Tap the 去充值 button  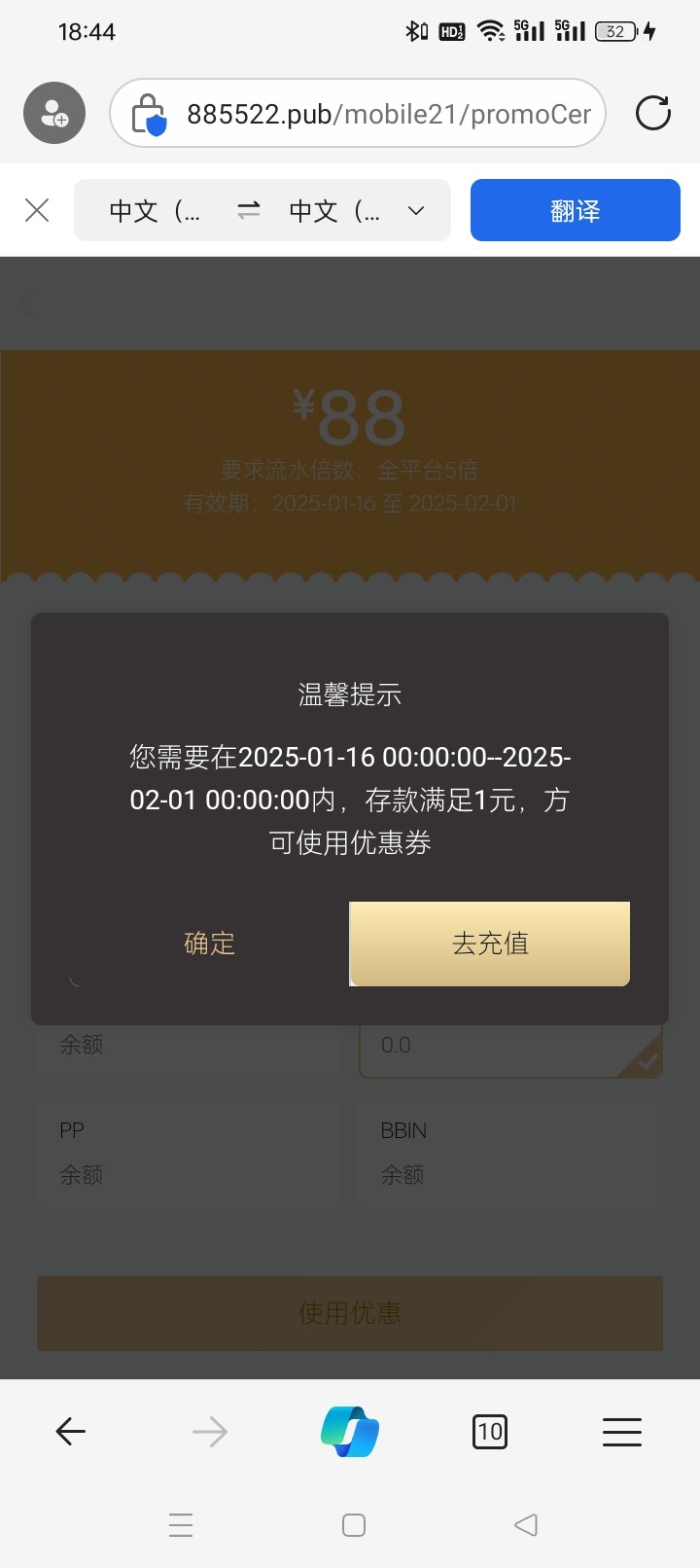tap(490, 944)
